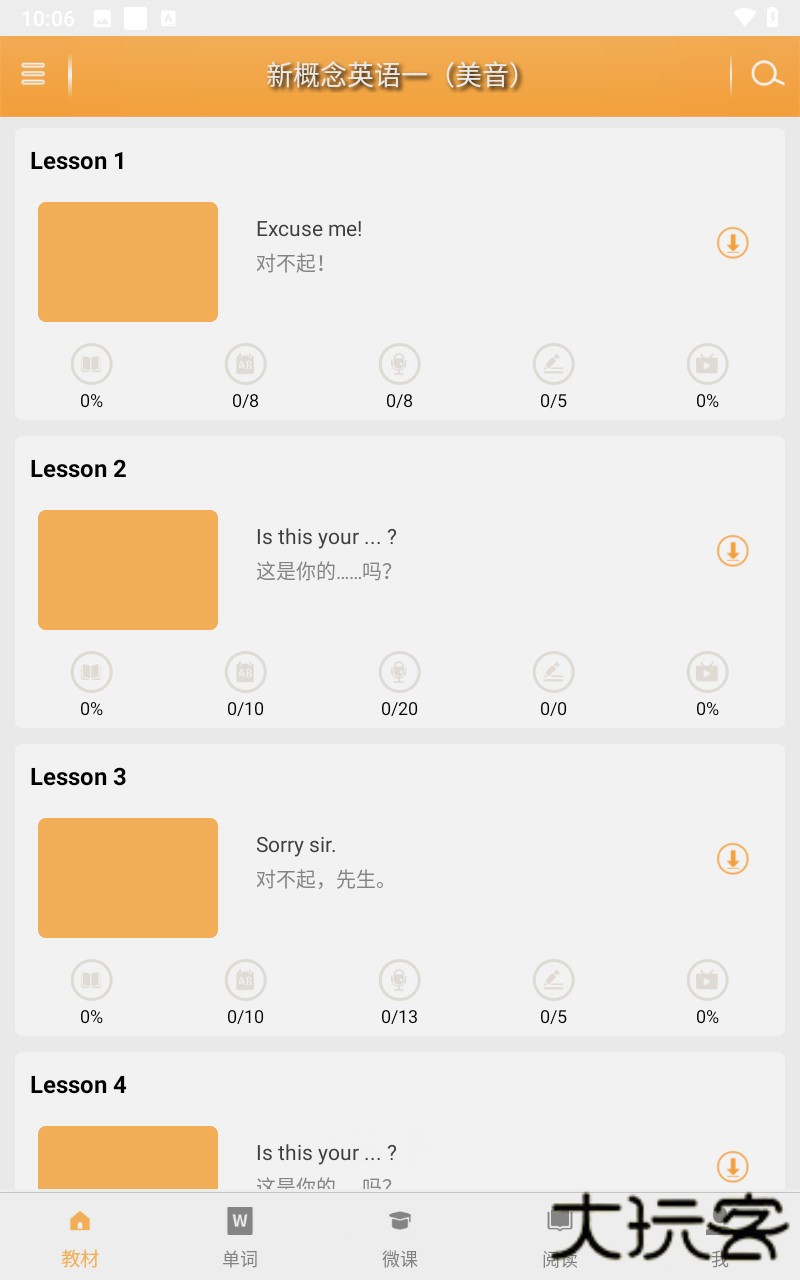Open Lesson 1 word study icon showing 0/8
The image size is (800, 1280).
(x=245, y=364)
